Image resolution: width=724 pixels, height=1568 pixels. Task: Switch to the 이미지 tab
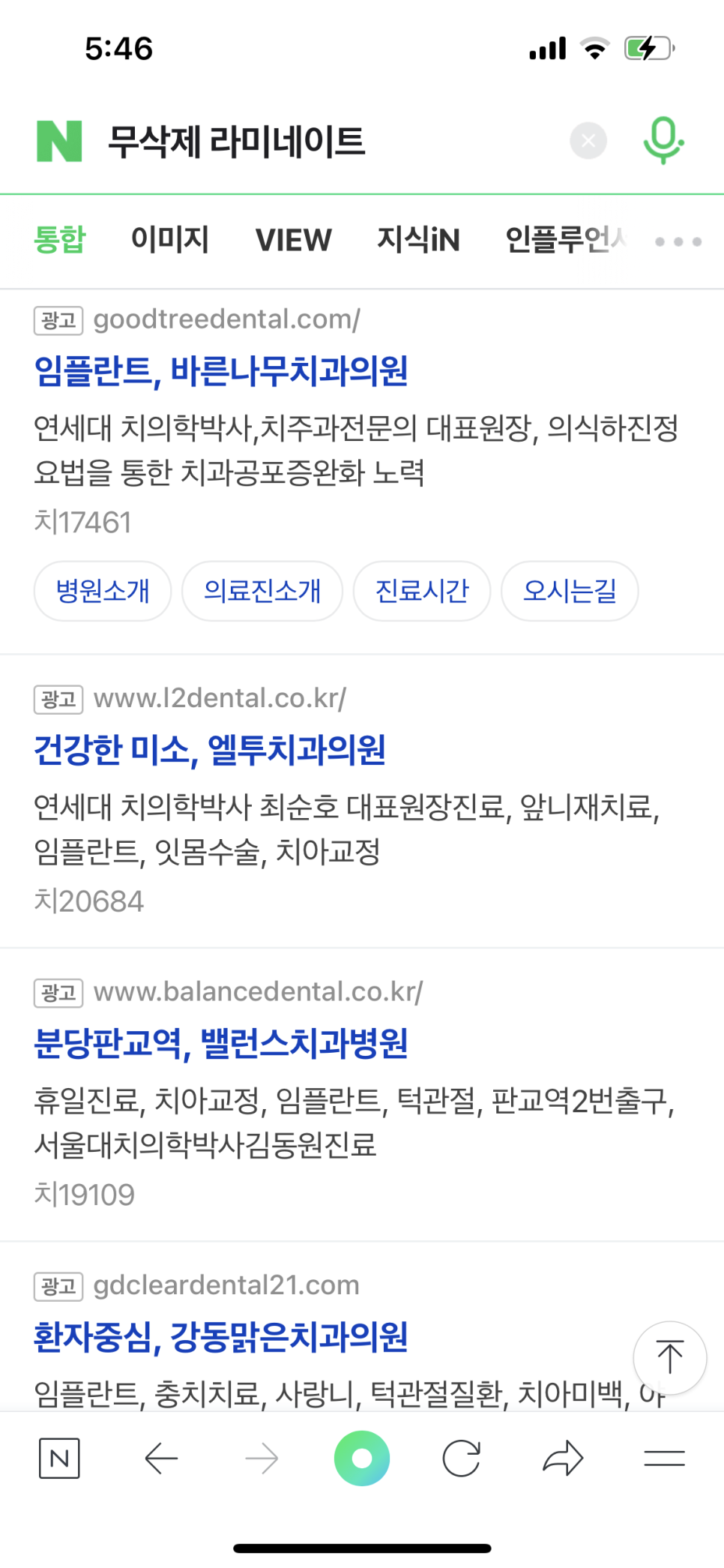(x=170, y=239)
